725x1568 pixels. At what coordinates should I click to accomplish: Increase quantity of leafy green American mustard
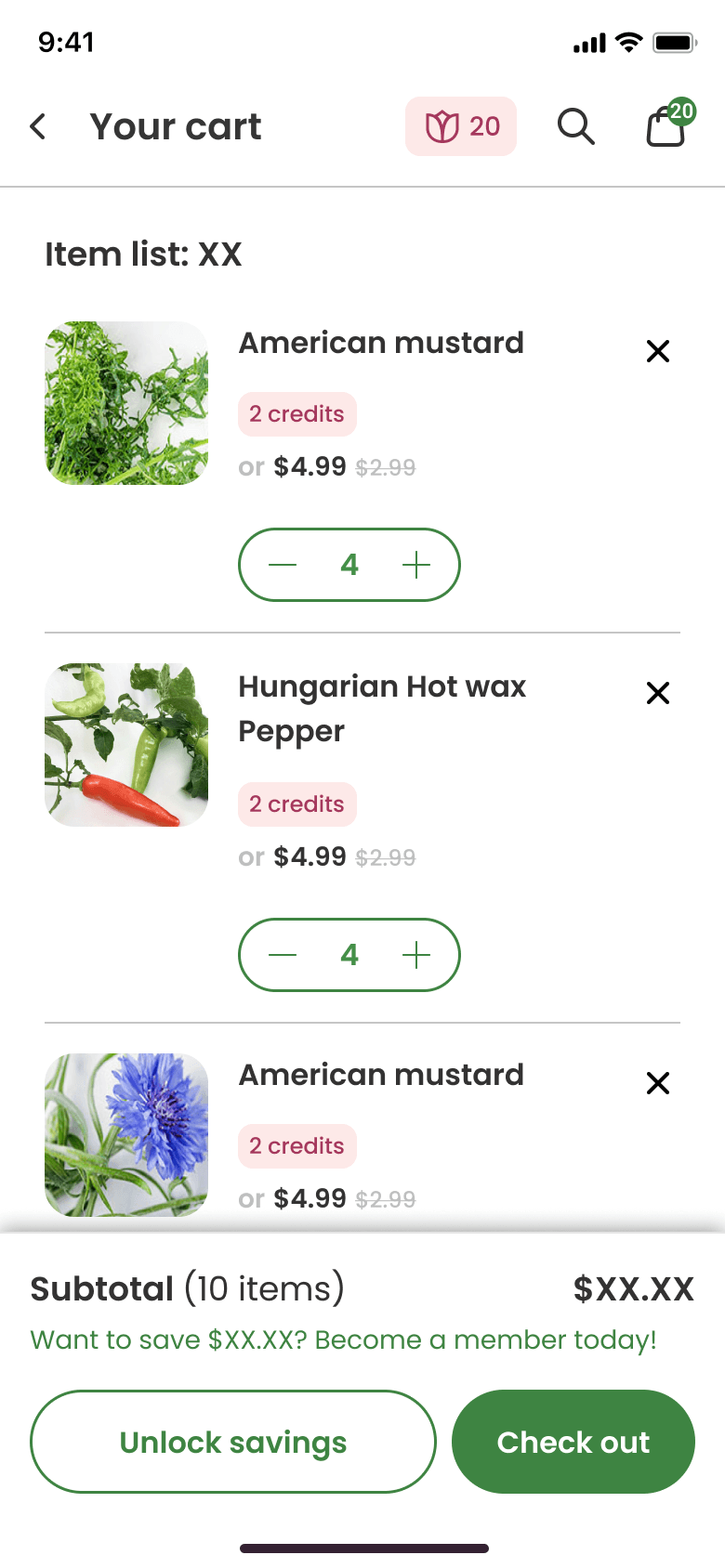pos(416,565)
